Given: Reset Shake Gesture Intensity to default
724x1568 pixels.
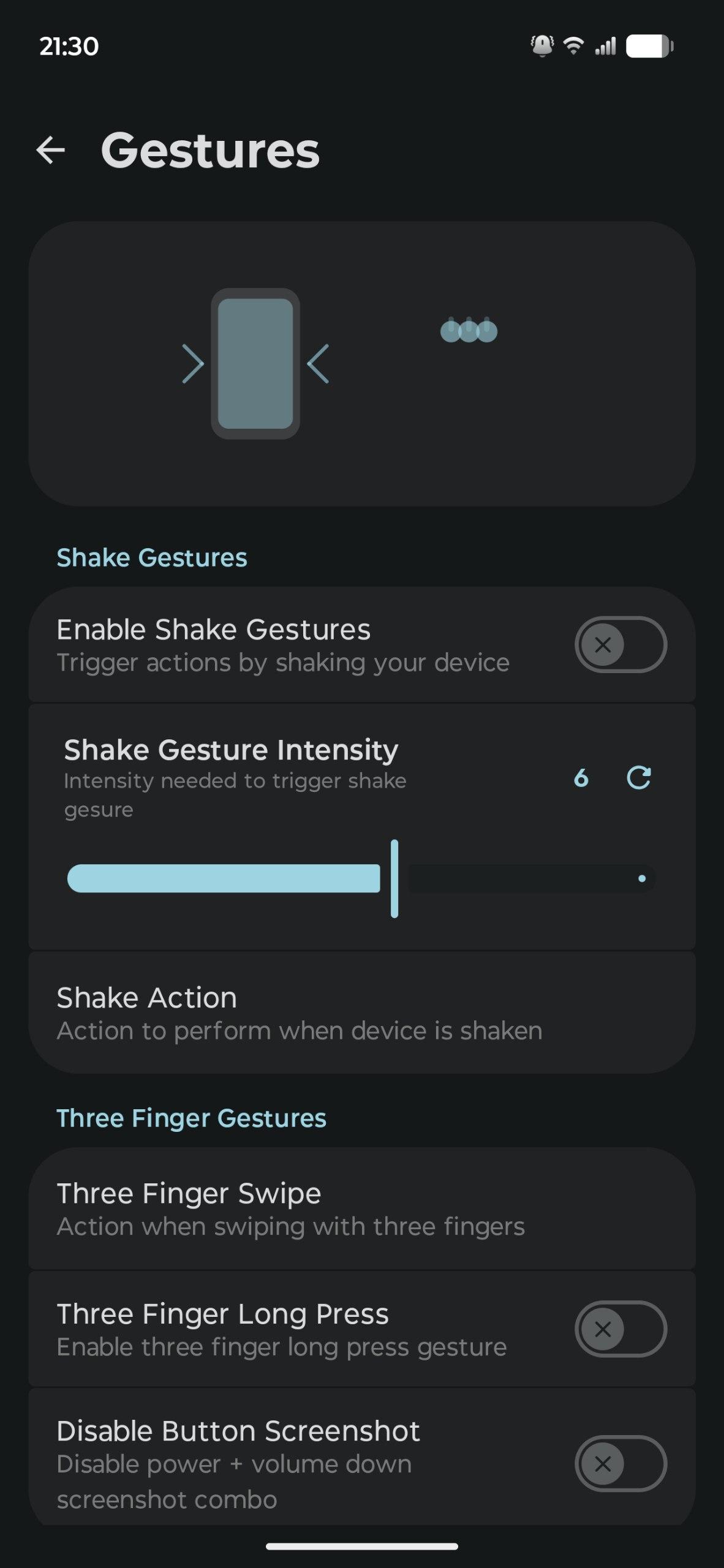Looking at the screenshot, I should [x=638, y=778].
